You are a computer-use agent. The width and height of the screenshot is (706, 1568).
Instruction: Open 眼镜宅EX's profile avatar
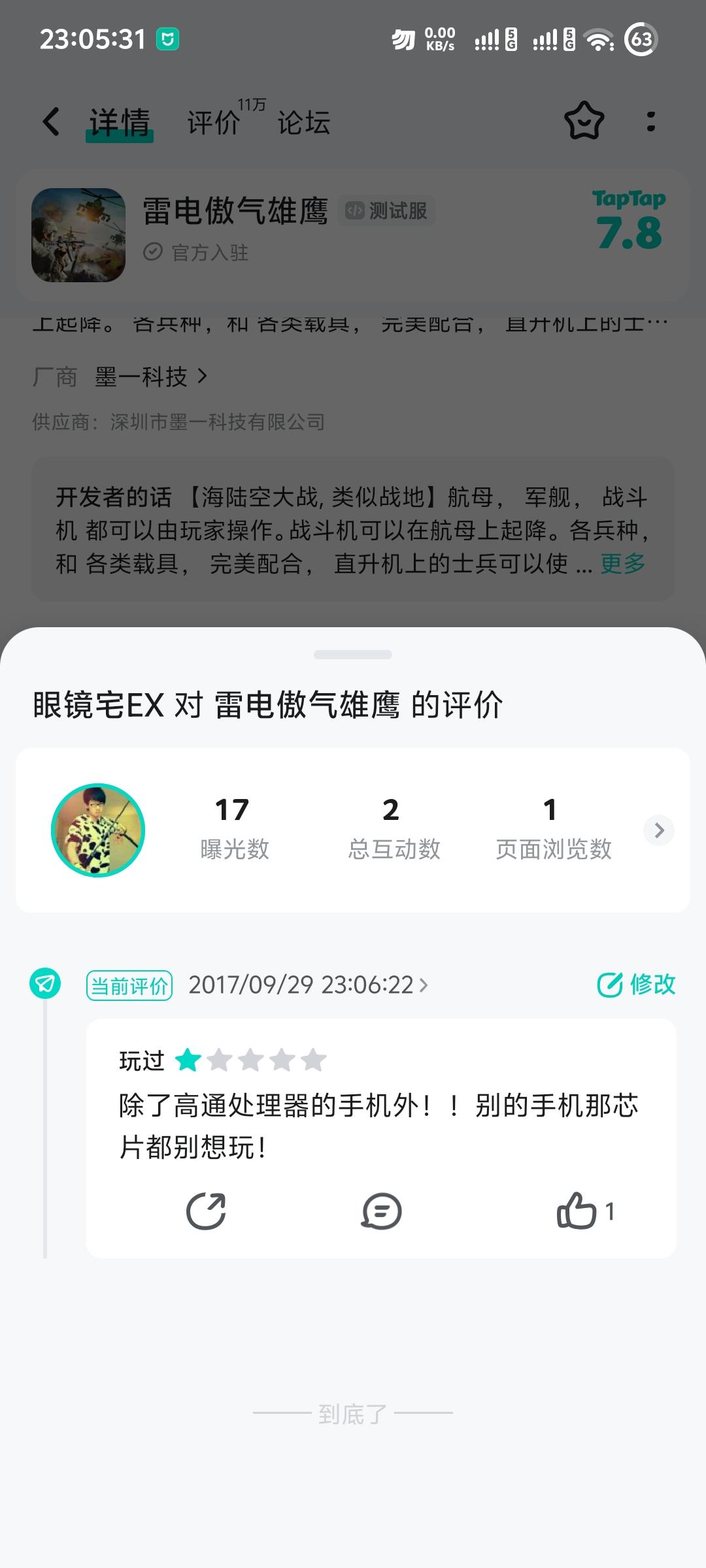click(98, 830)
